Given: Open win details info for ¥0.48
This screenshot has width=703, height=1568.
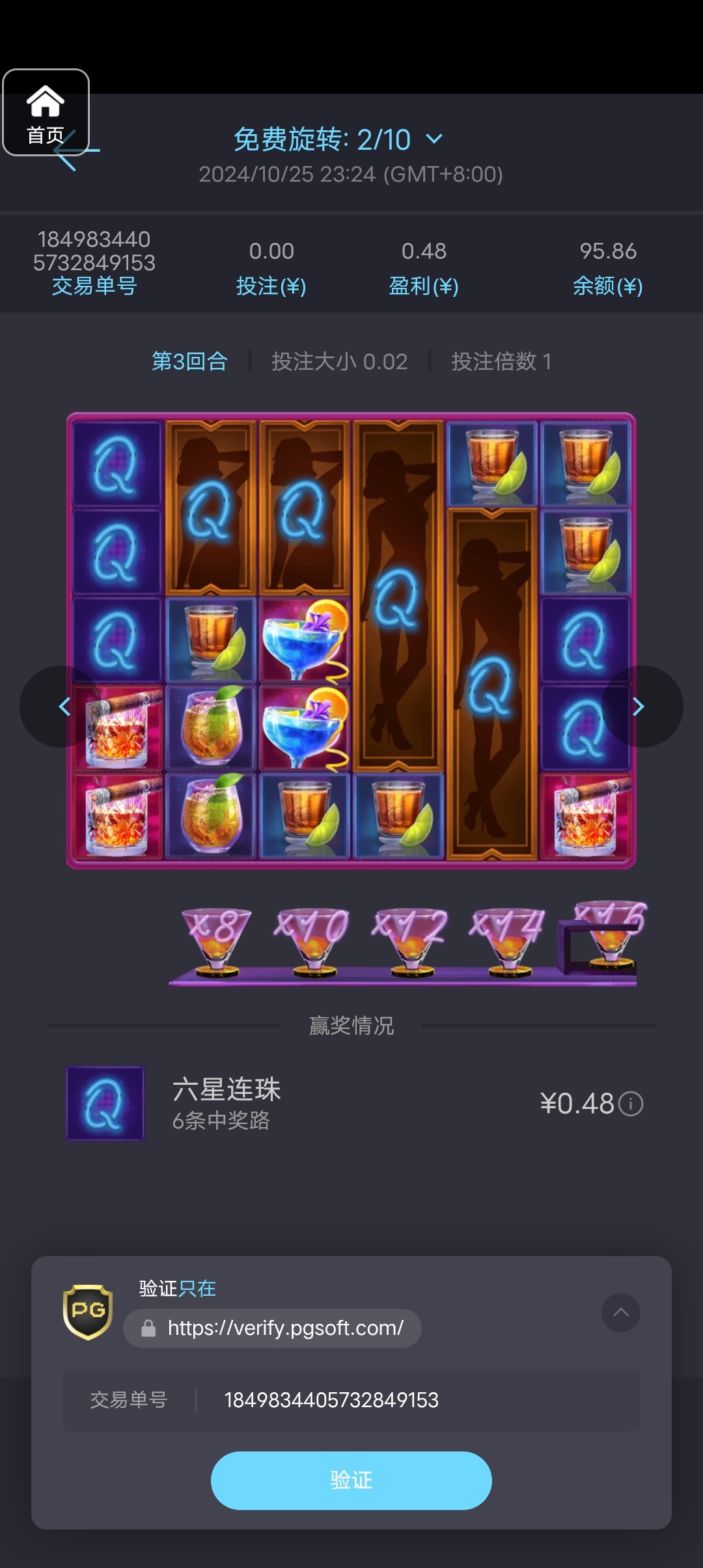Looking at the screenshot, I should (630, 1104).
